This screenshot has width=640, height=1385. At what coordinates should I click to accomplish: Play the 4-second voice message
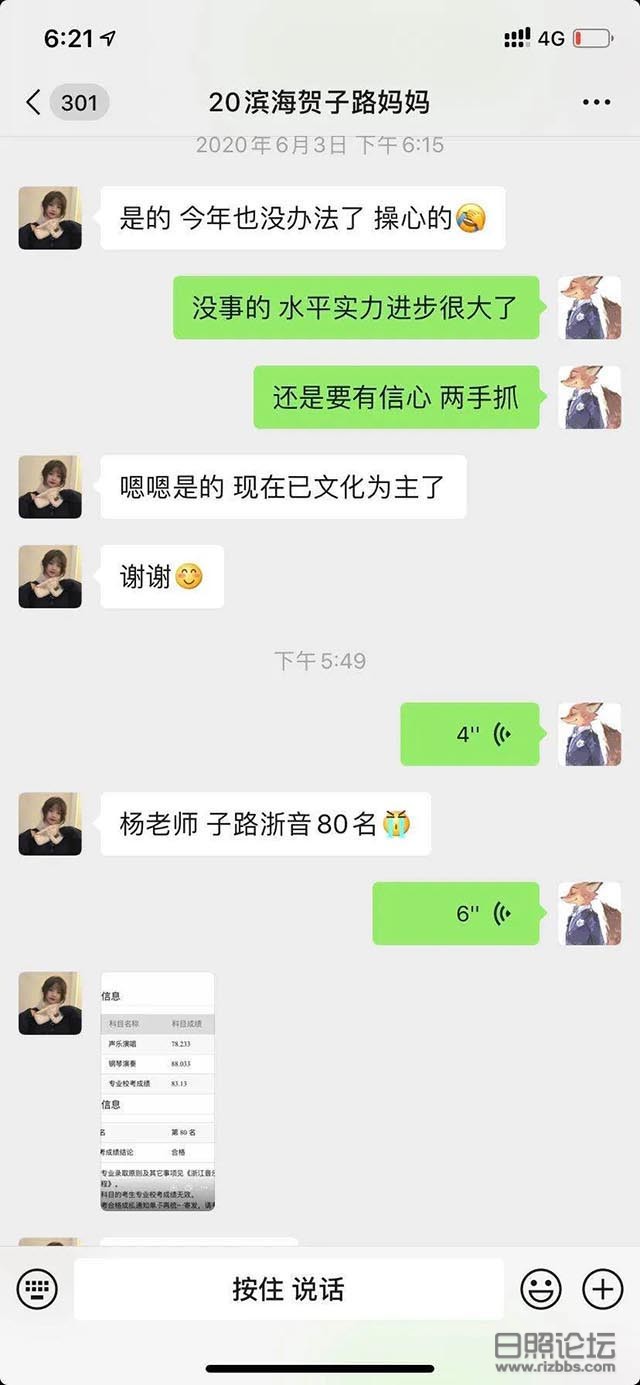pos(470,735)
